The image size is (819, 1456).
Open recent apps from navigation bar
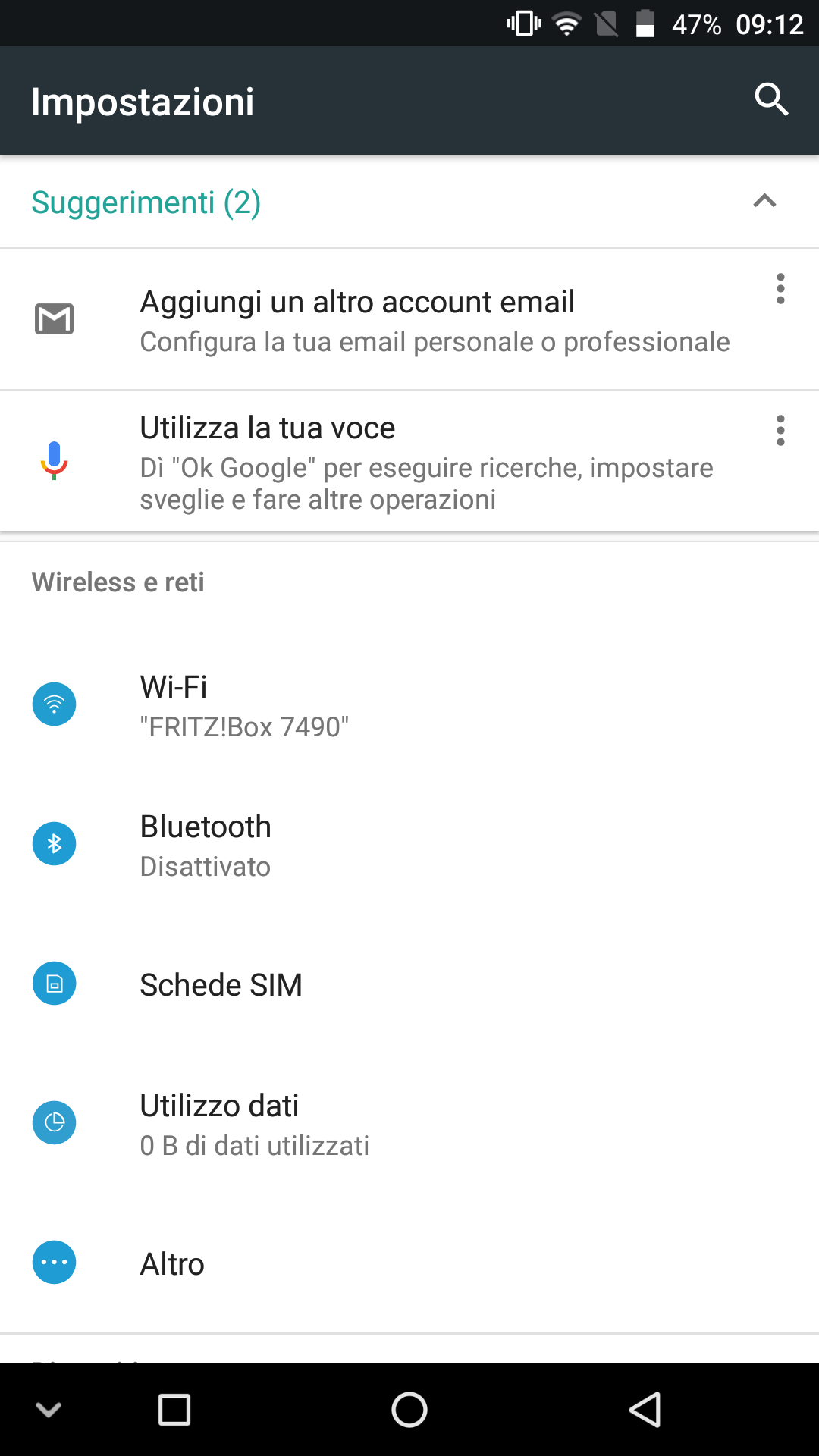click(174, 1410)
